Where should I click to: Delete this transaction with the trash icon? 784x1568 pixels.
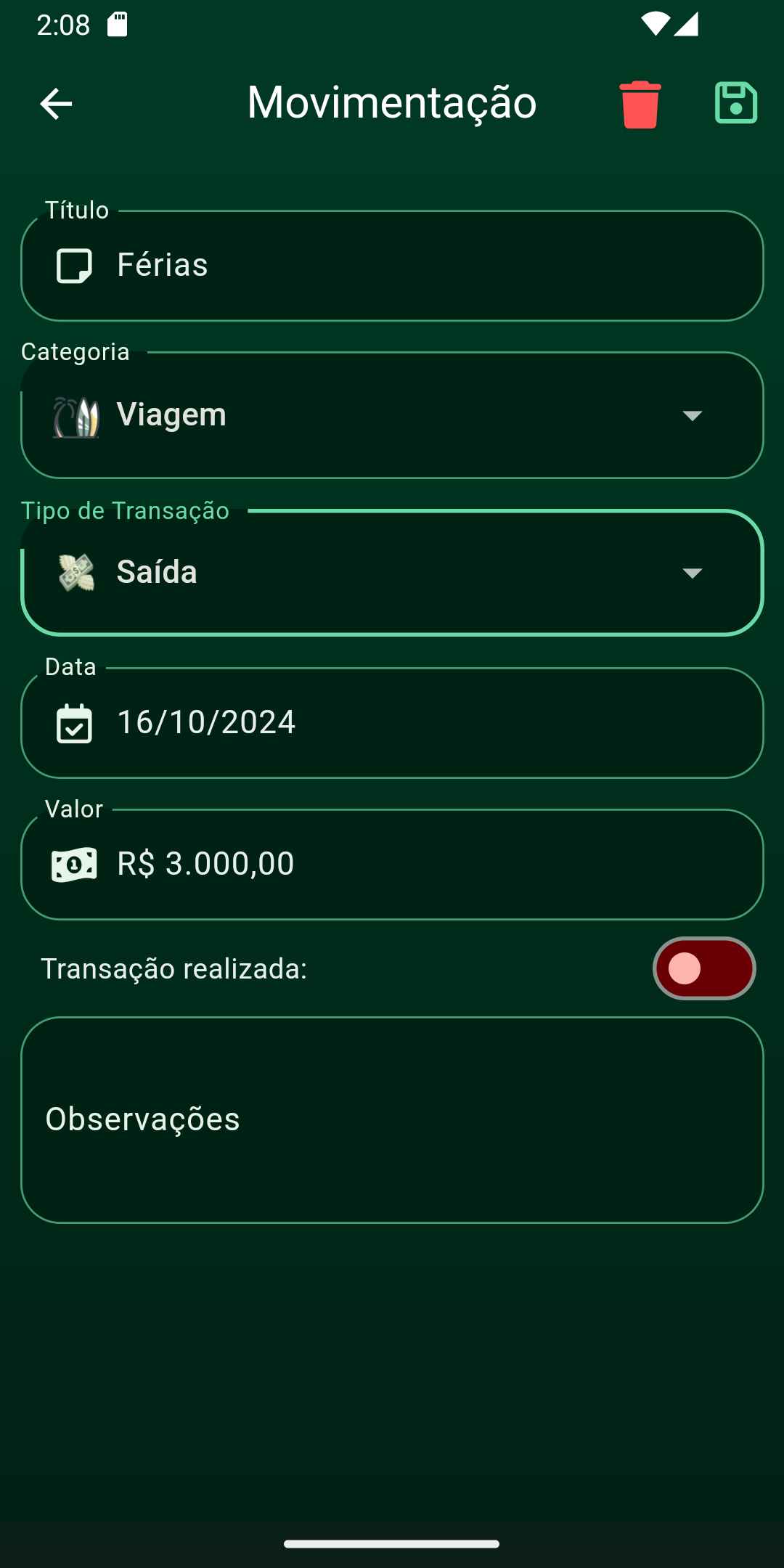(x=640, y=104)
